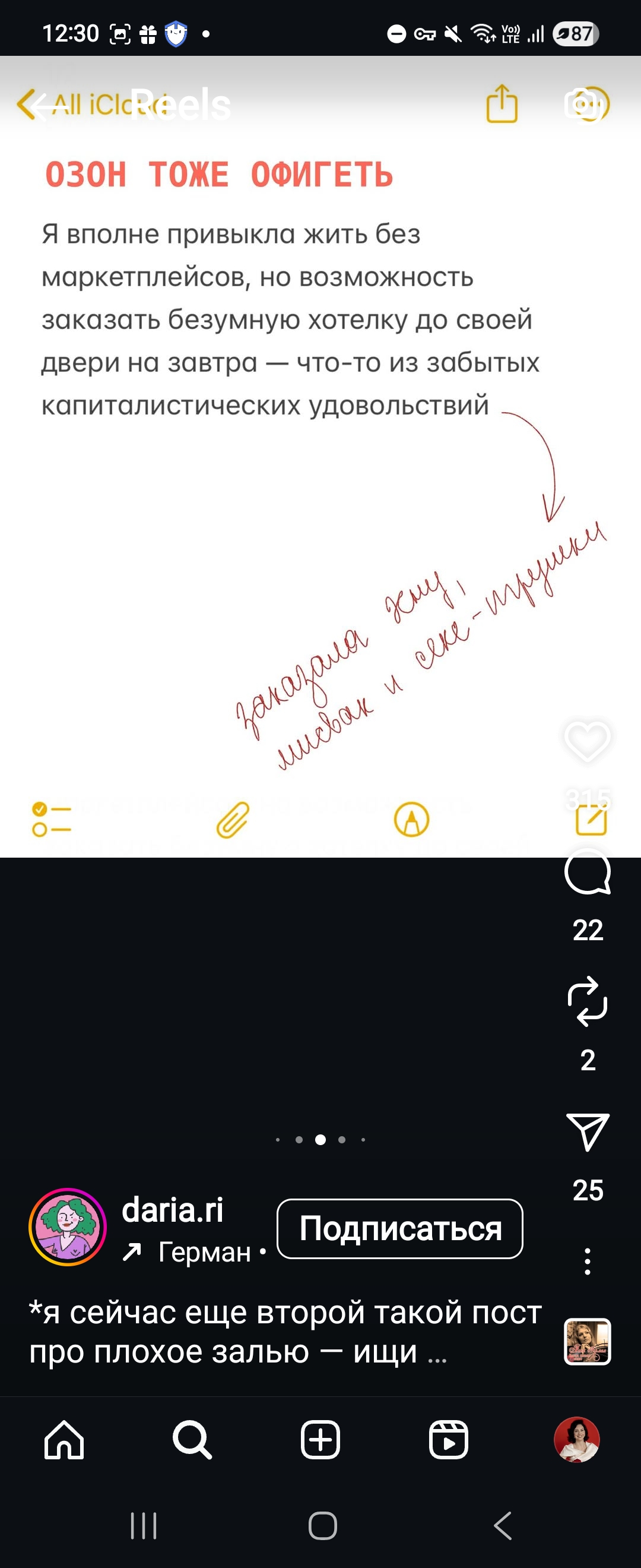Go to the Home tab
The height and width of the screenshot is (1568, 641).
pyautogui.click(x=64, y=1440)
